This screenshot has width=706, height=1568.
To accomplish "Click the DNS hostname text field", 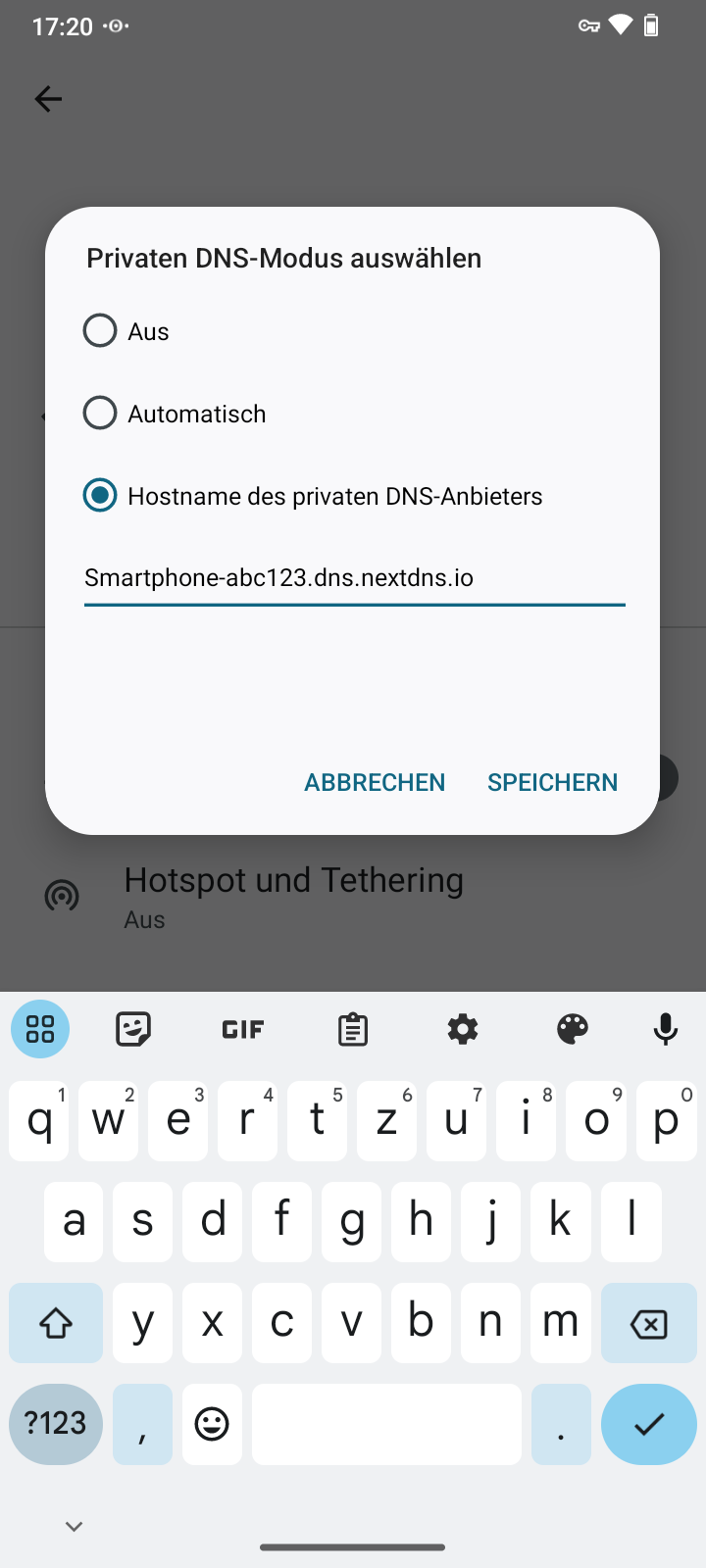I will click(x=355, y=578).
